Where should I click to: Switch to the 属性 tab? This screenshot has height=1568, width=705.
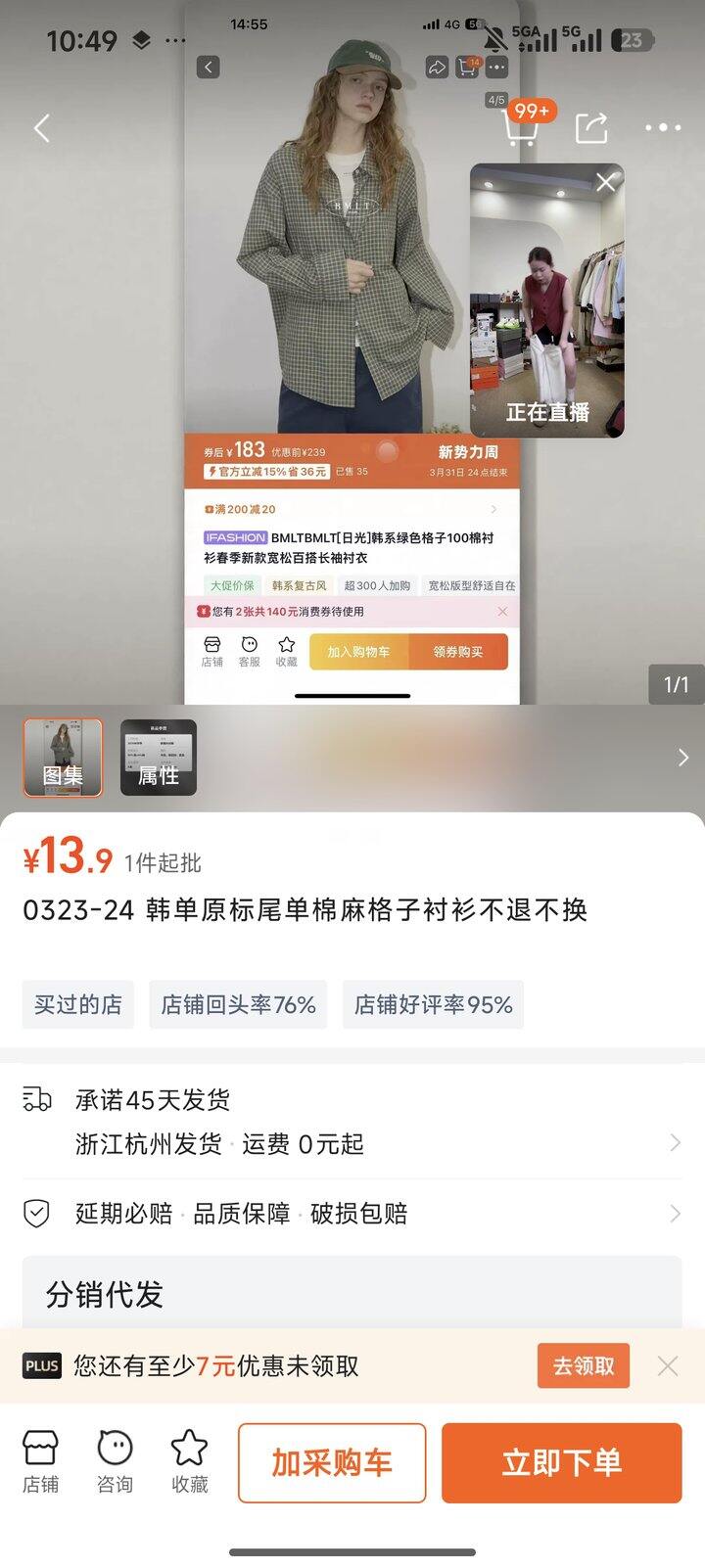158,757
